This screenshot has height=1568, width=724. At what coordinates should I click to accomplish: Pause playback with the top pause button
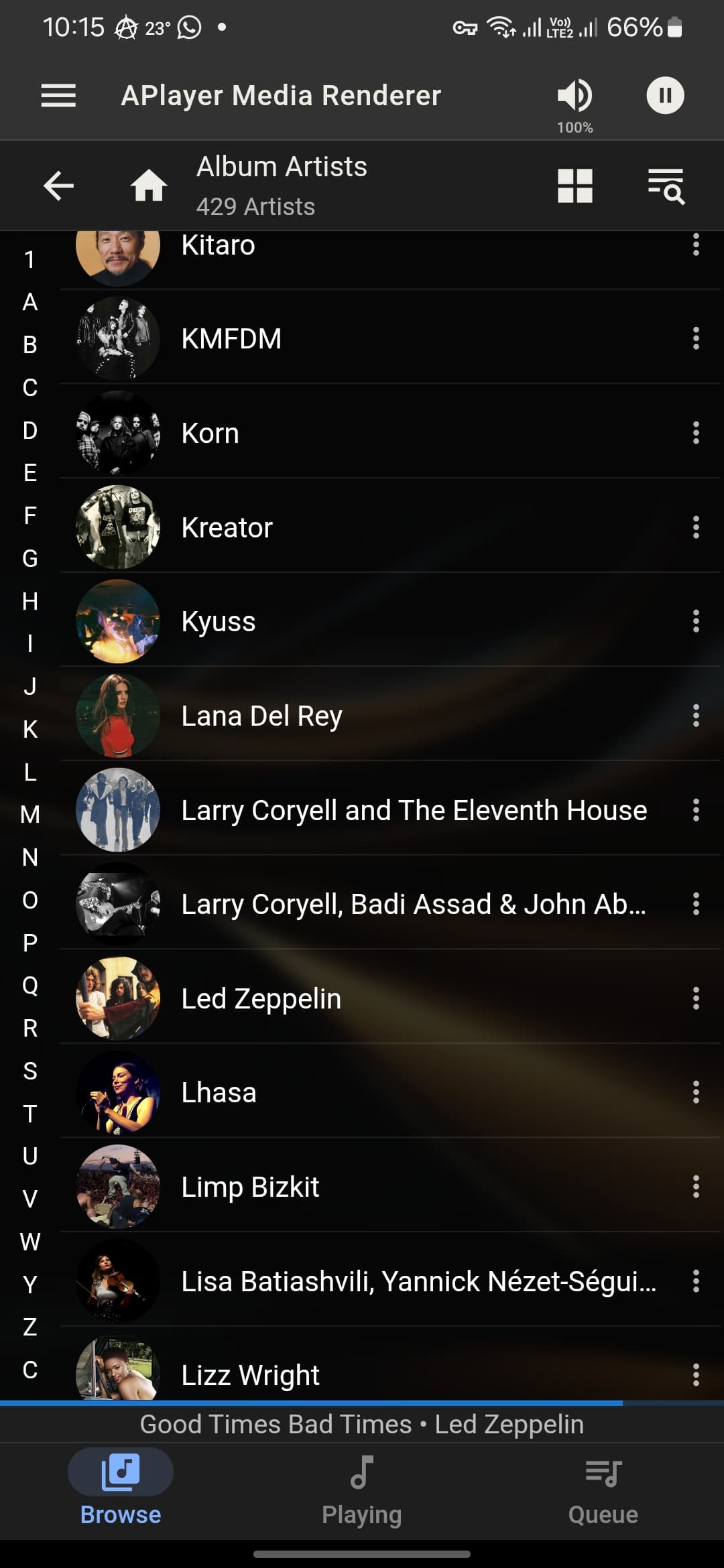tap(665, 95)
